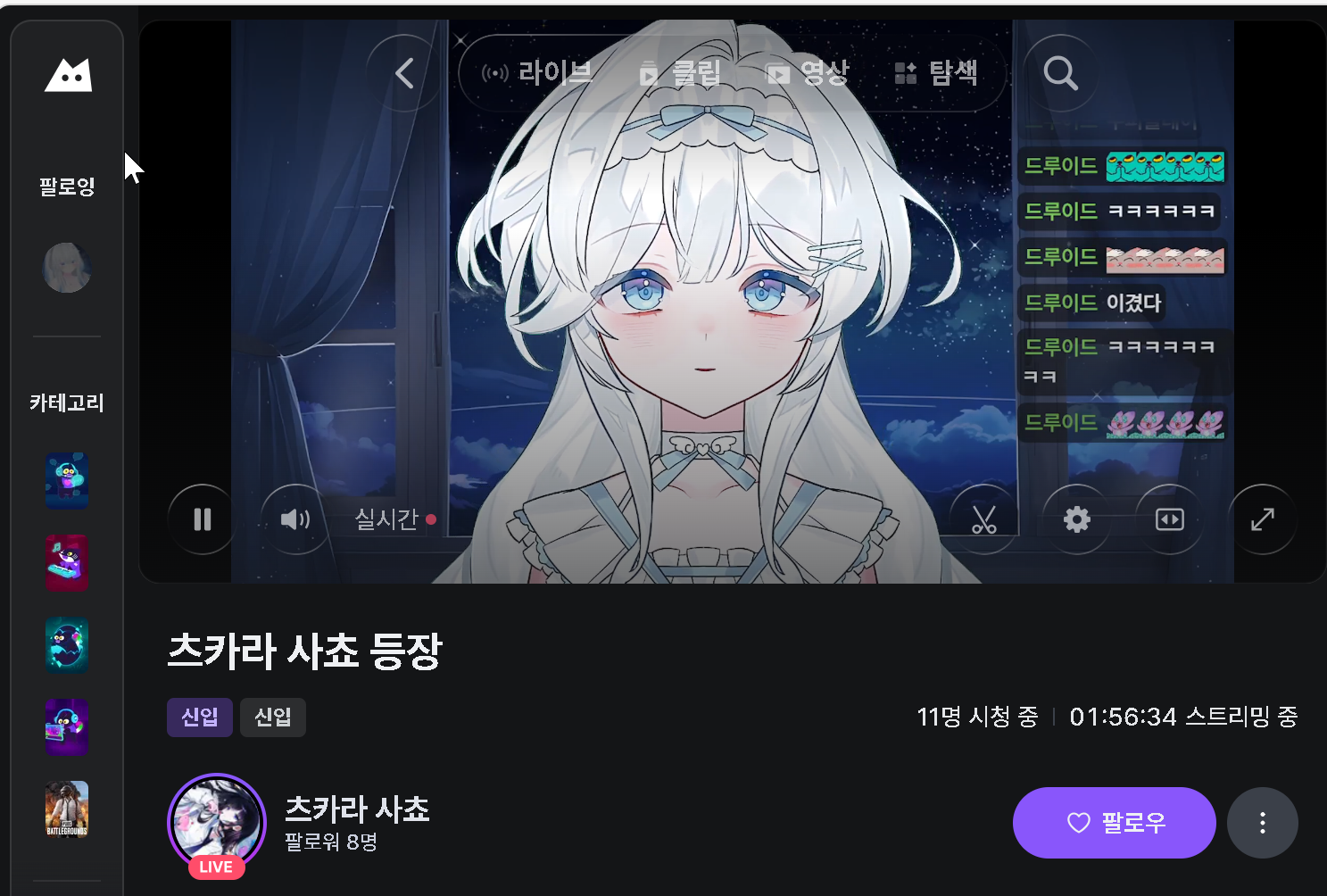Open the player settings gear
The width and height of the screenshot is (1327, 896).
coord(1077,519)
